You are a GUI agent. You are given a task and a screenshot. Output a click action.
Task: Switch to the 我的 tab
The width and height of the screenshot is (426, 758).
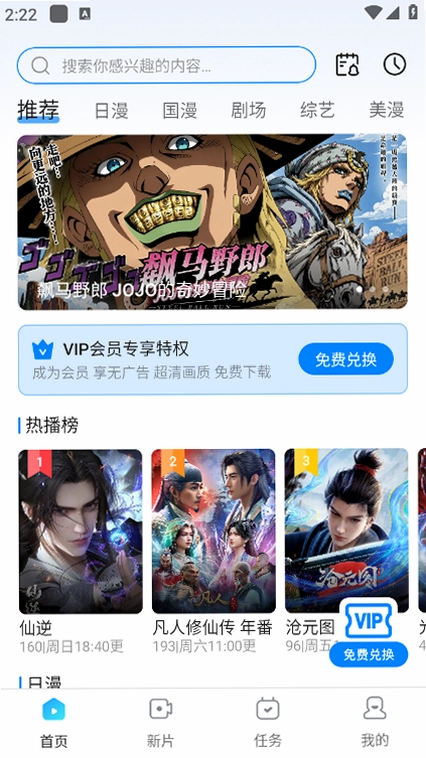point(374,722)
